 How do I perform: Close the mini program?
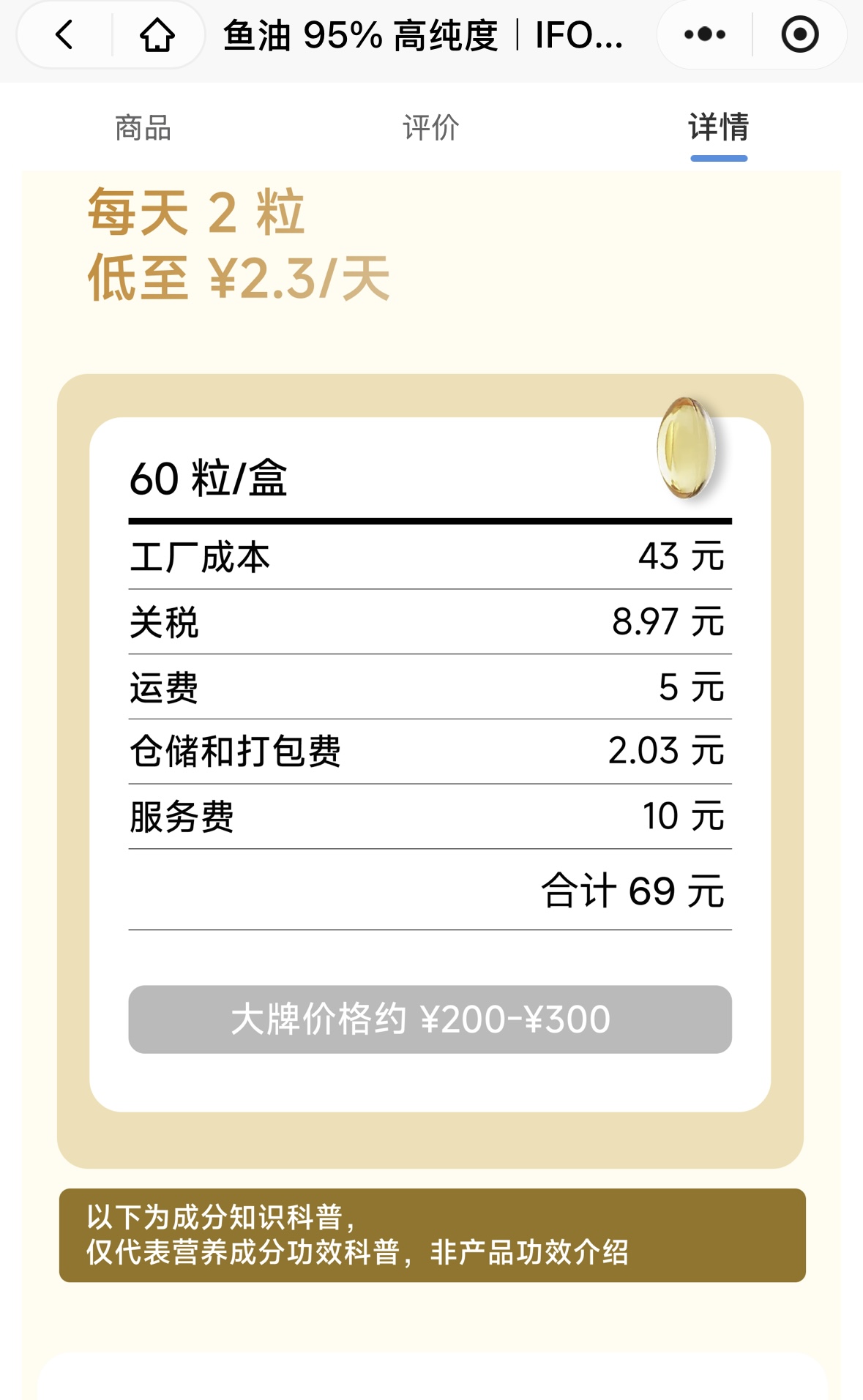pos(799,34)
